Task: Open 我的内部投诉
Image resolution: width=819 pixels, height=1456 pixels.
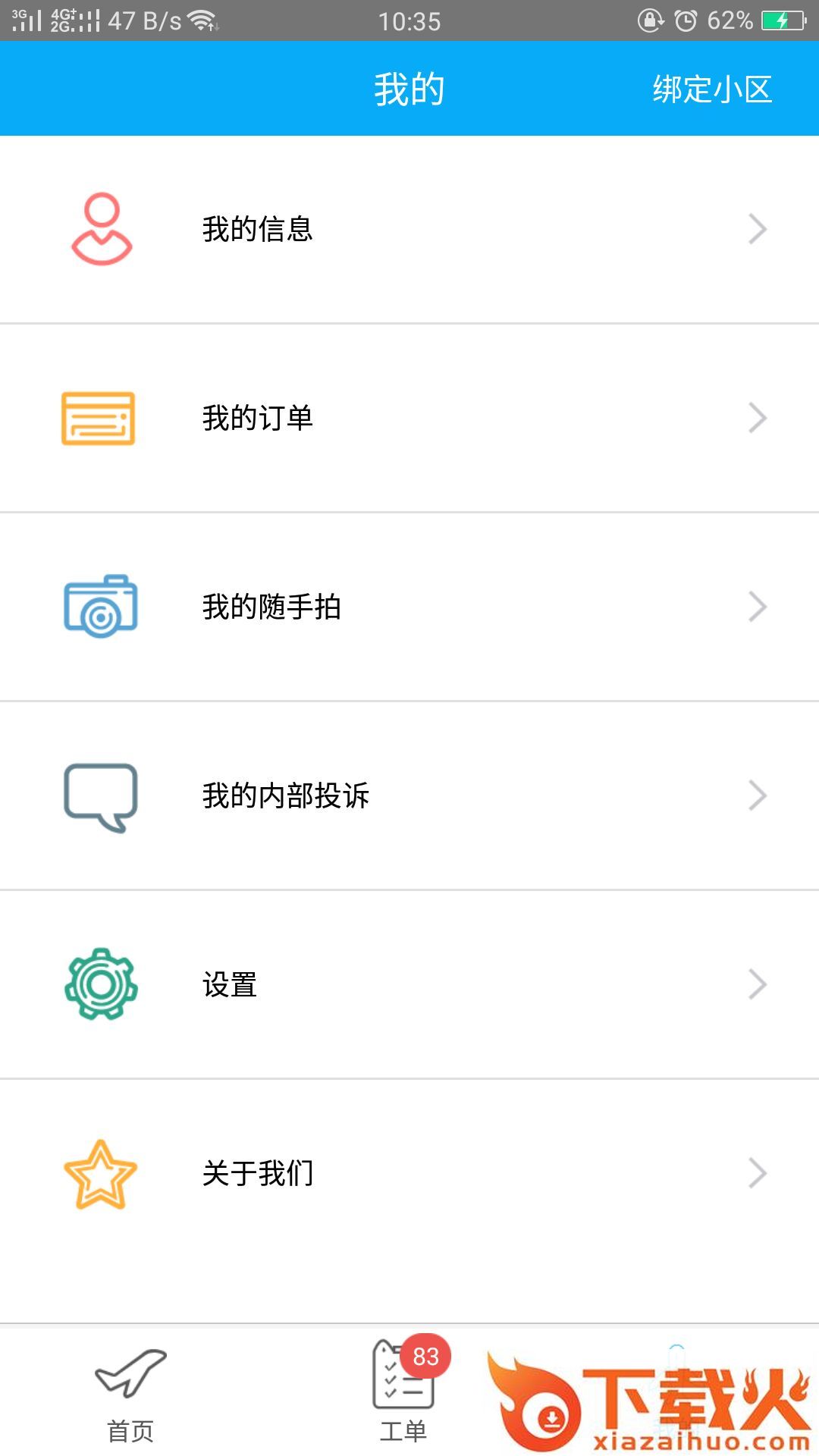Action: (x=409, y=795)
